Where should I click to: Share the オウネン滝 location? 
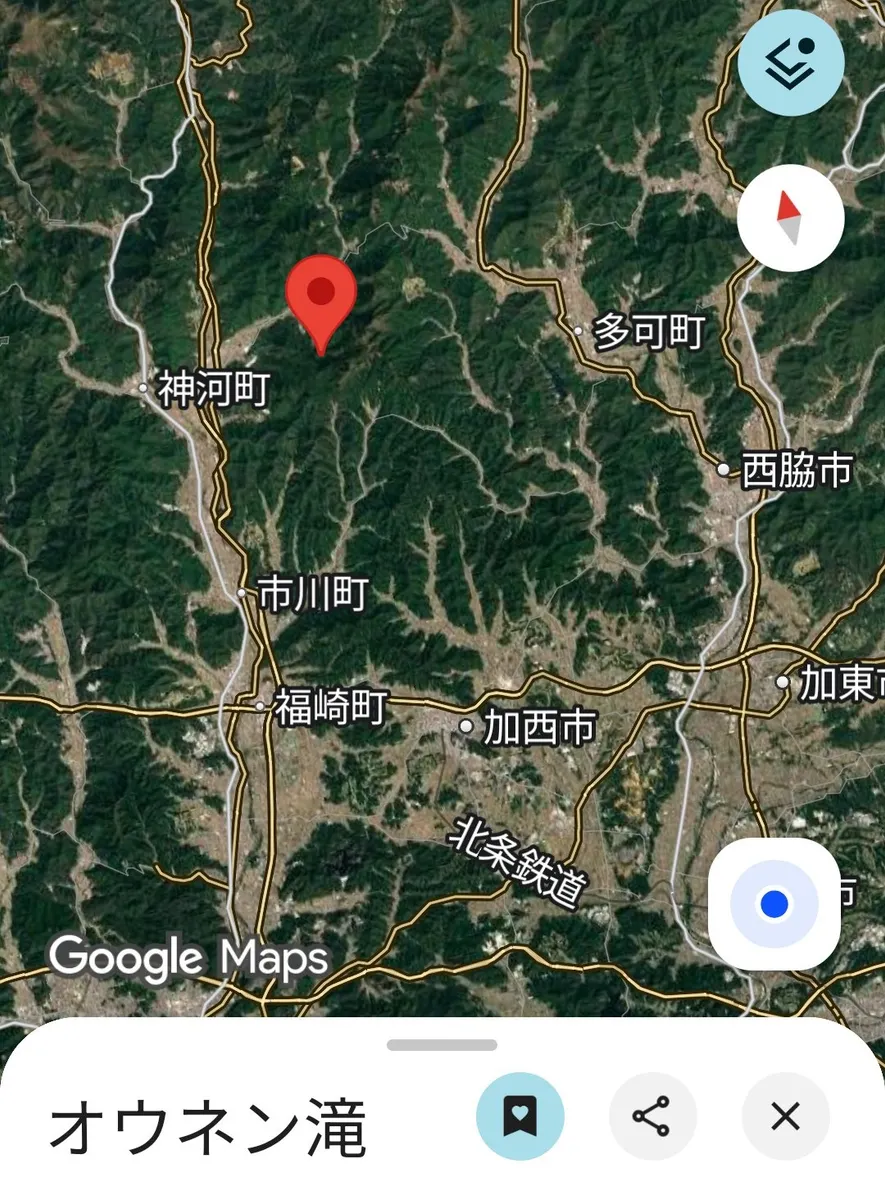coord(652,1116)
